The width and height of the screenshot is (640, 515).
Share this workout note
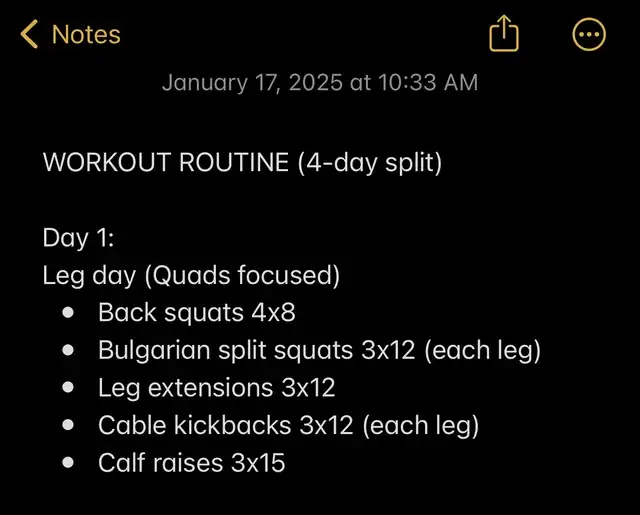tap(504, 33)
